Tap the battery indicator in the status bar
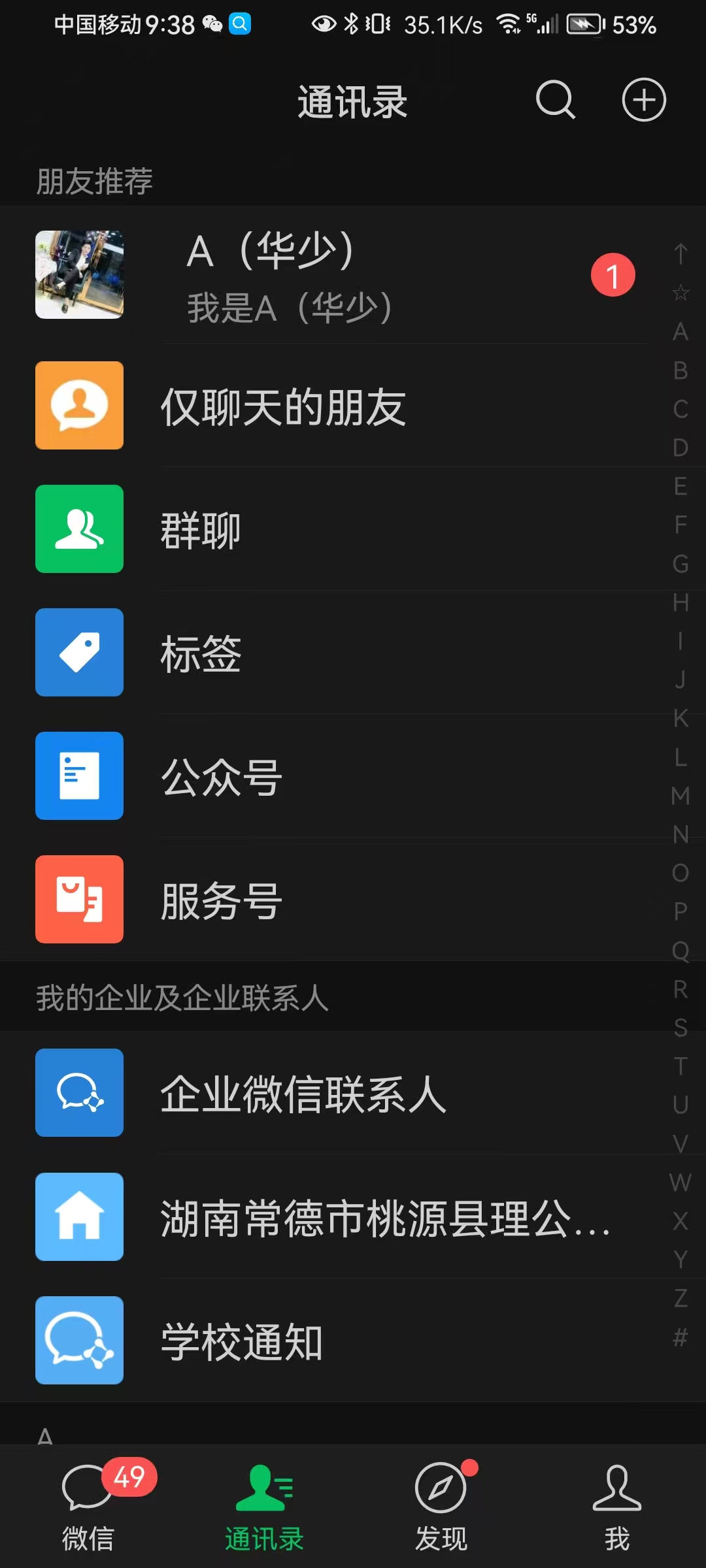 (584, 25)
